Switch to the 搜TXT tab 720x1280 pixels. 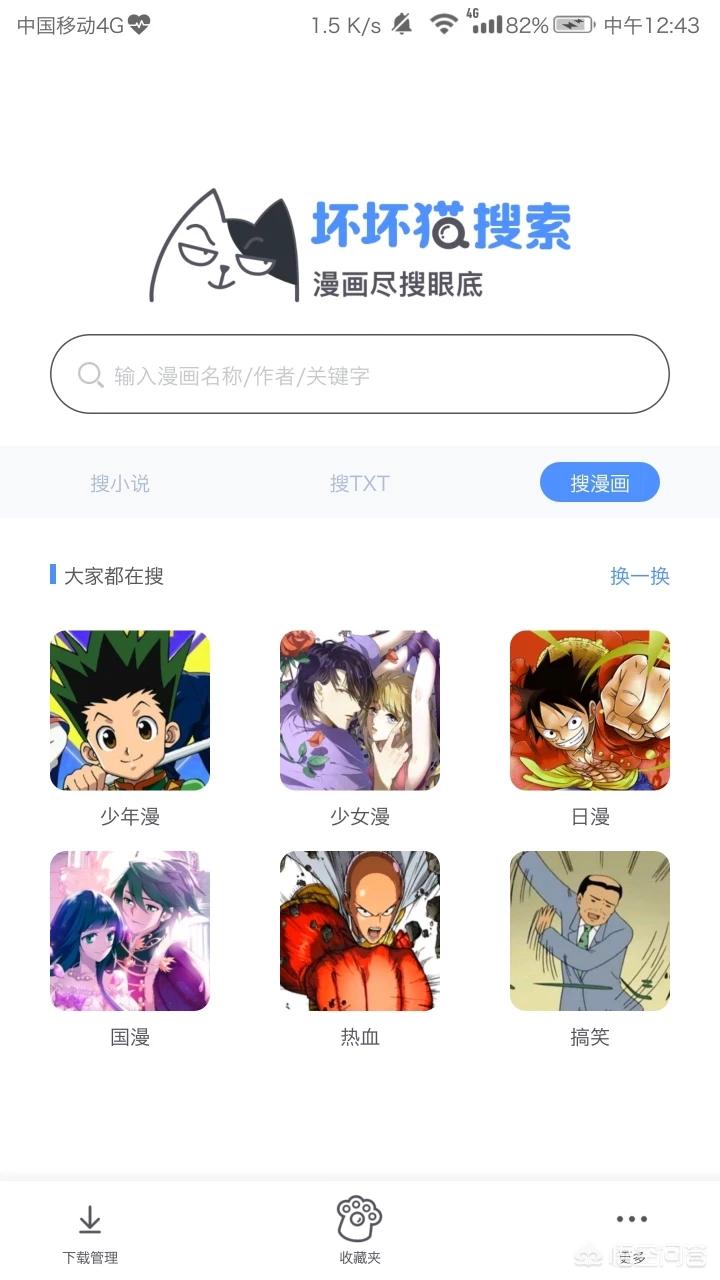click(360, 483)
